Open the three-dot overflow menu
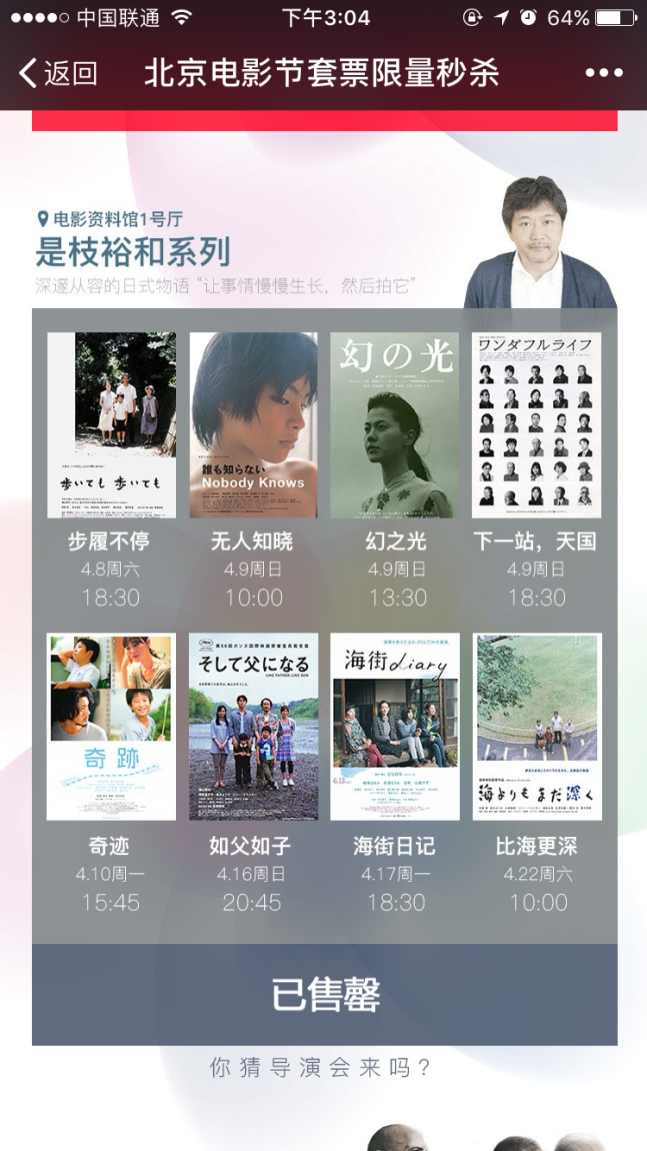The height and width of the screenshot is (1151, 647). pyautogui.click(x=604, y=73)
